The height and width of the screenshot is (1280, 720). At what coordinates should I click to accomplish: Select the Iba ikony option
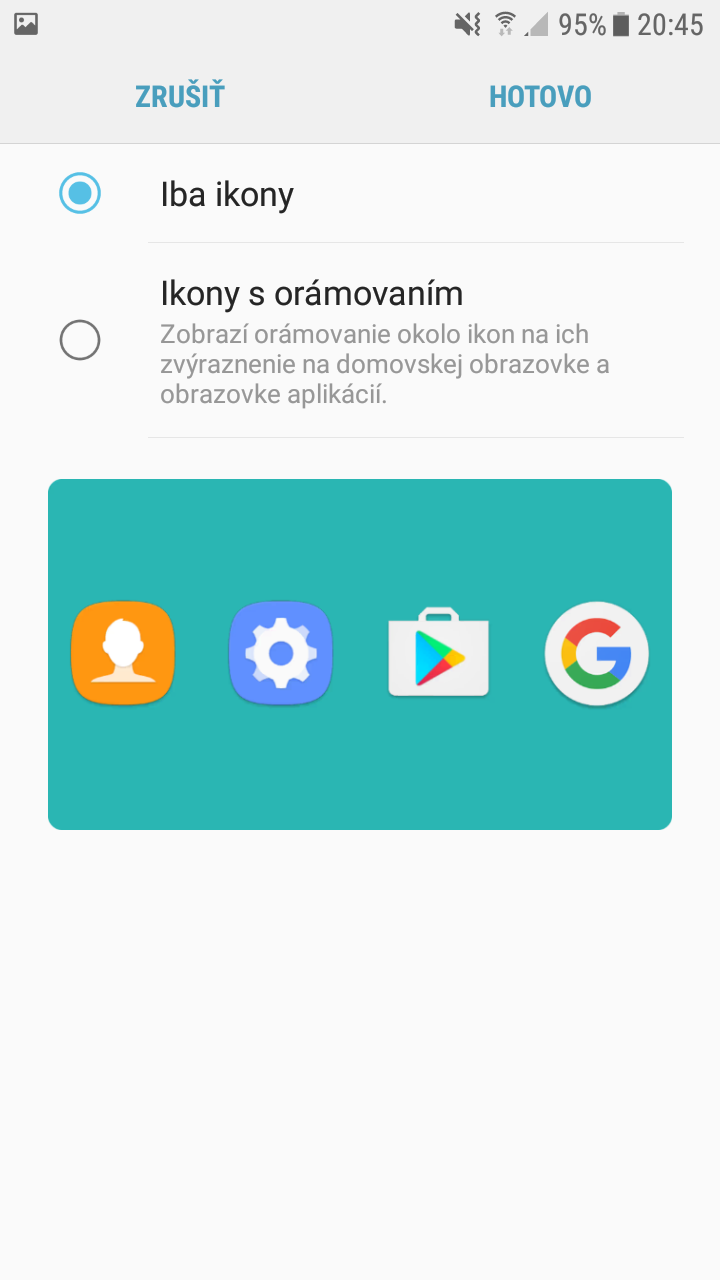tap(360, 193)
